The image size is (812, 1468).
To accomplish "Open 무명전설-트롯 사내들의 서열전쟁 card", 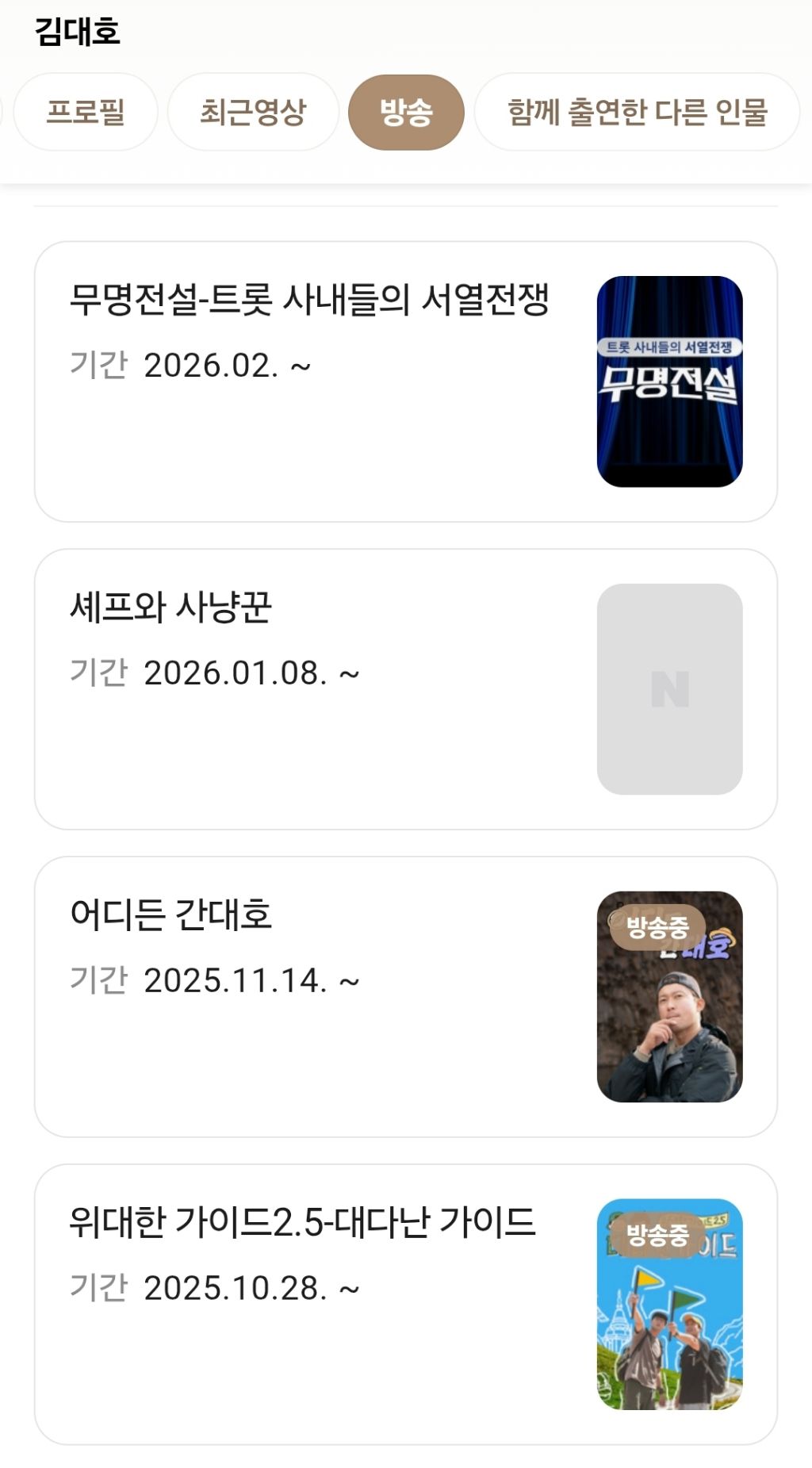I will [x=405, y=381].
